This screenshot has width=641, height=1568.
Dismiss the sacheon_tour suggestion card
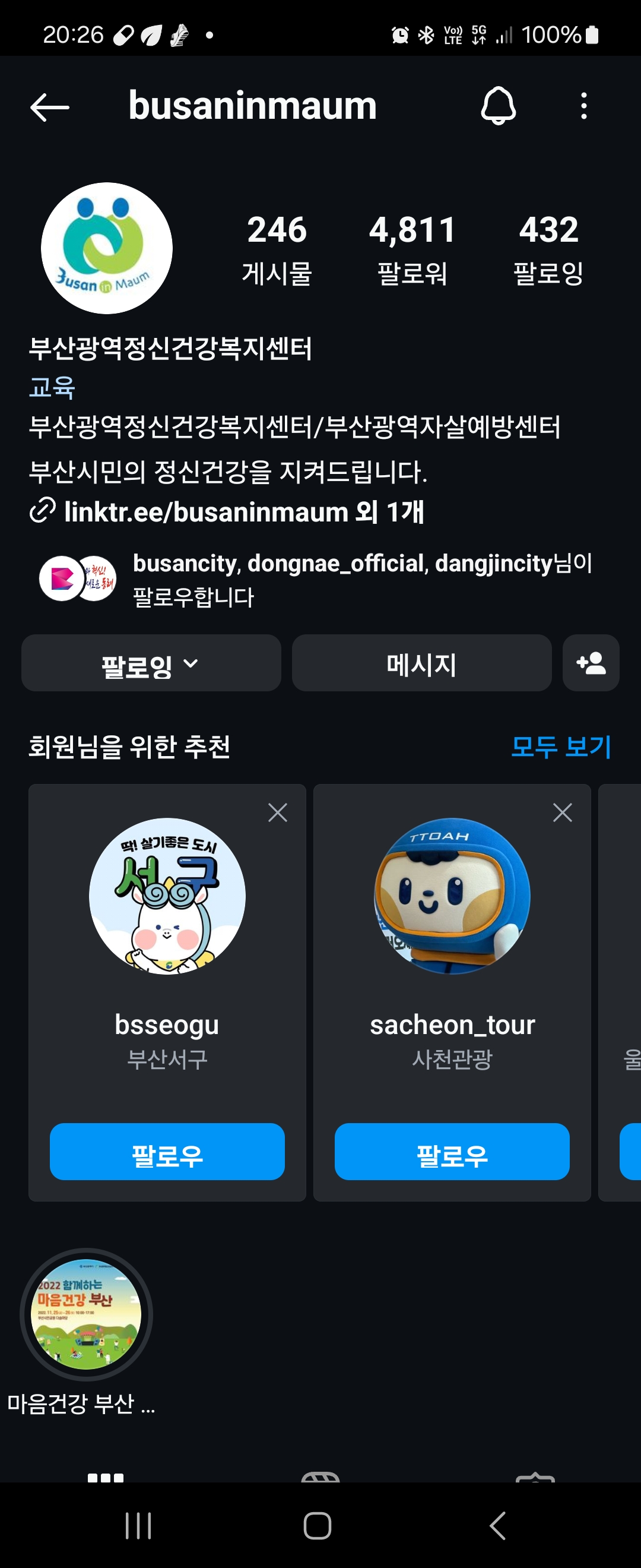[562, 813]
